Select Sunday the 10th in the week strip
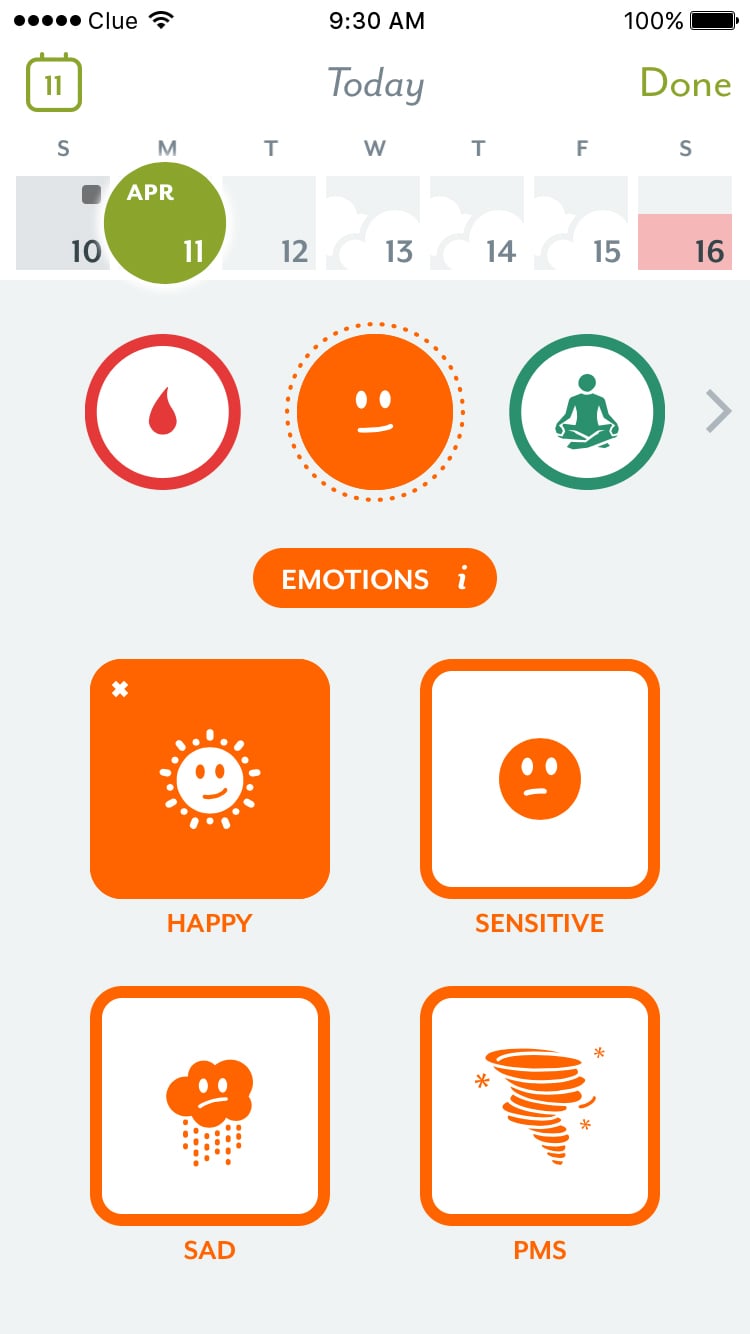Viewport: 750px width, 1334px height. tap(62, 223)
